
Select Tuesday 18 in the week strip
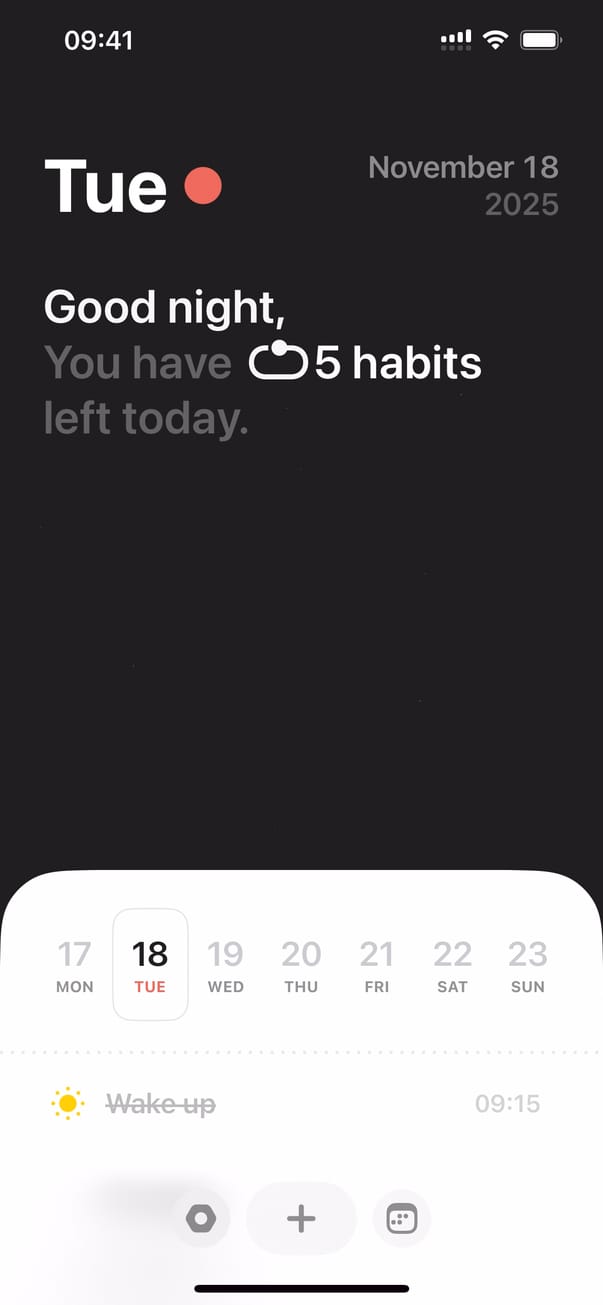pos(150,965)
